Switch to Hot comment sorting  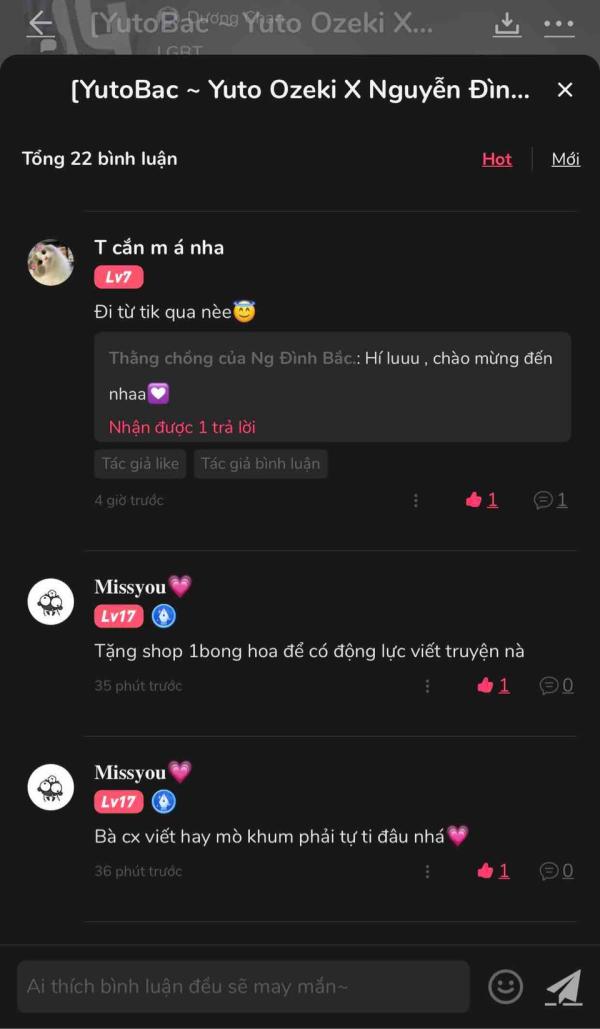coord(496,159)
